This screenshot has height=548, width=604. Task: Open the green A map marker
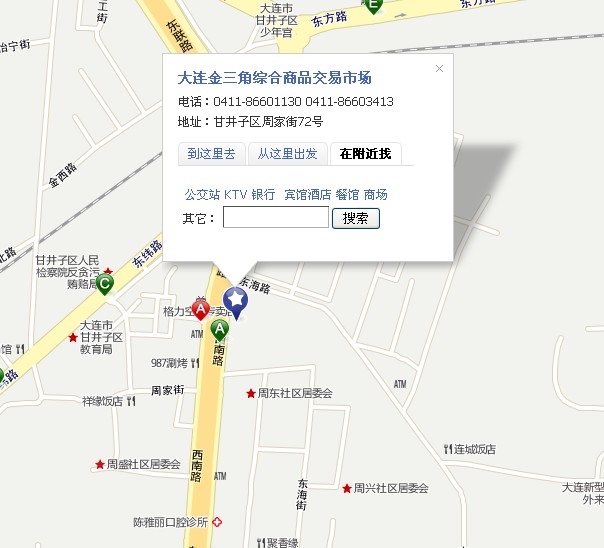(x=220, y=329)
